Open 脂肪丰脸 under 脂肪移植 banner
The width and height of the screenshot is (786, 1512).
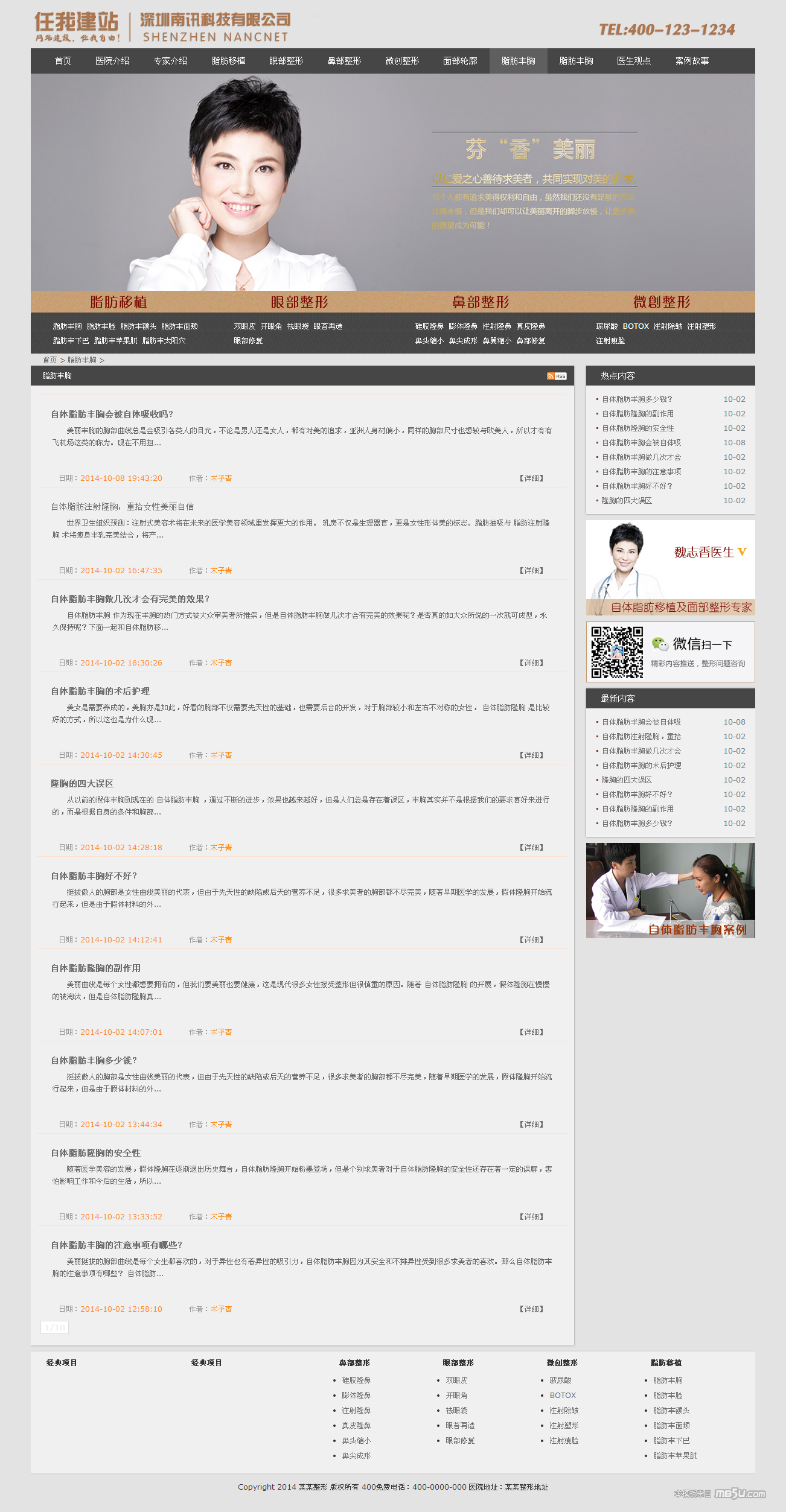101,326
